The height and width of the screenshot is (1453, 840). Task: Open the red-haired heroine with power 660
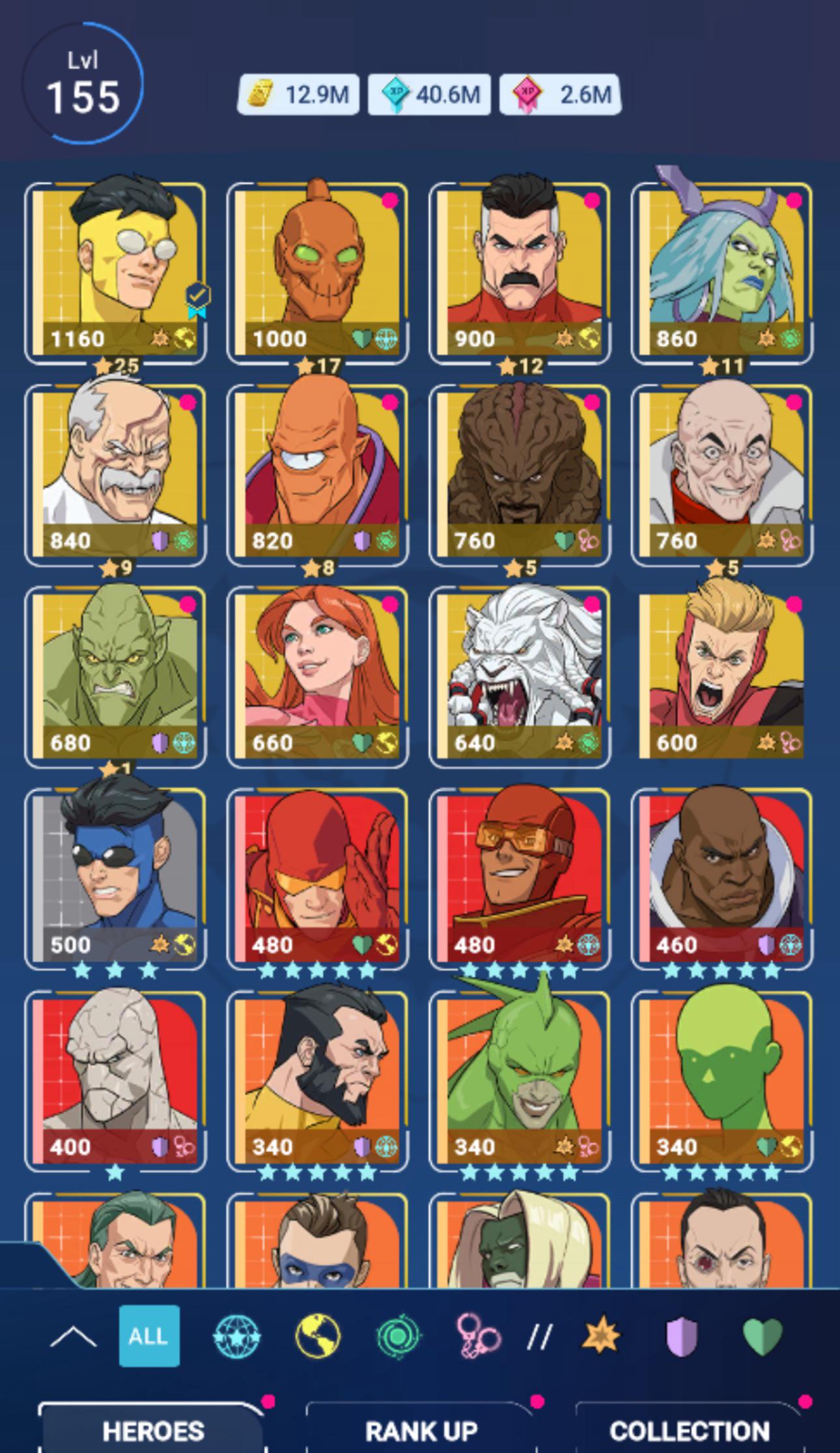tap(317, 676)
